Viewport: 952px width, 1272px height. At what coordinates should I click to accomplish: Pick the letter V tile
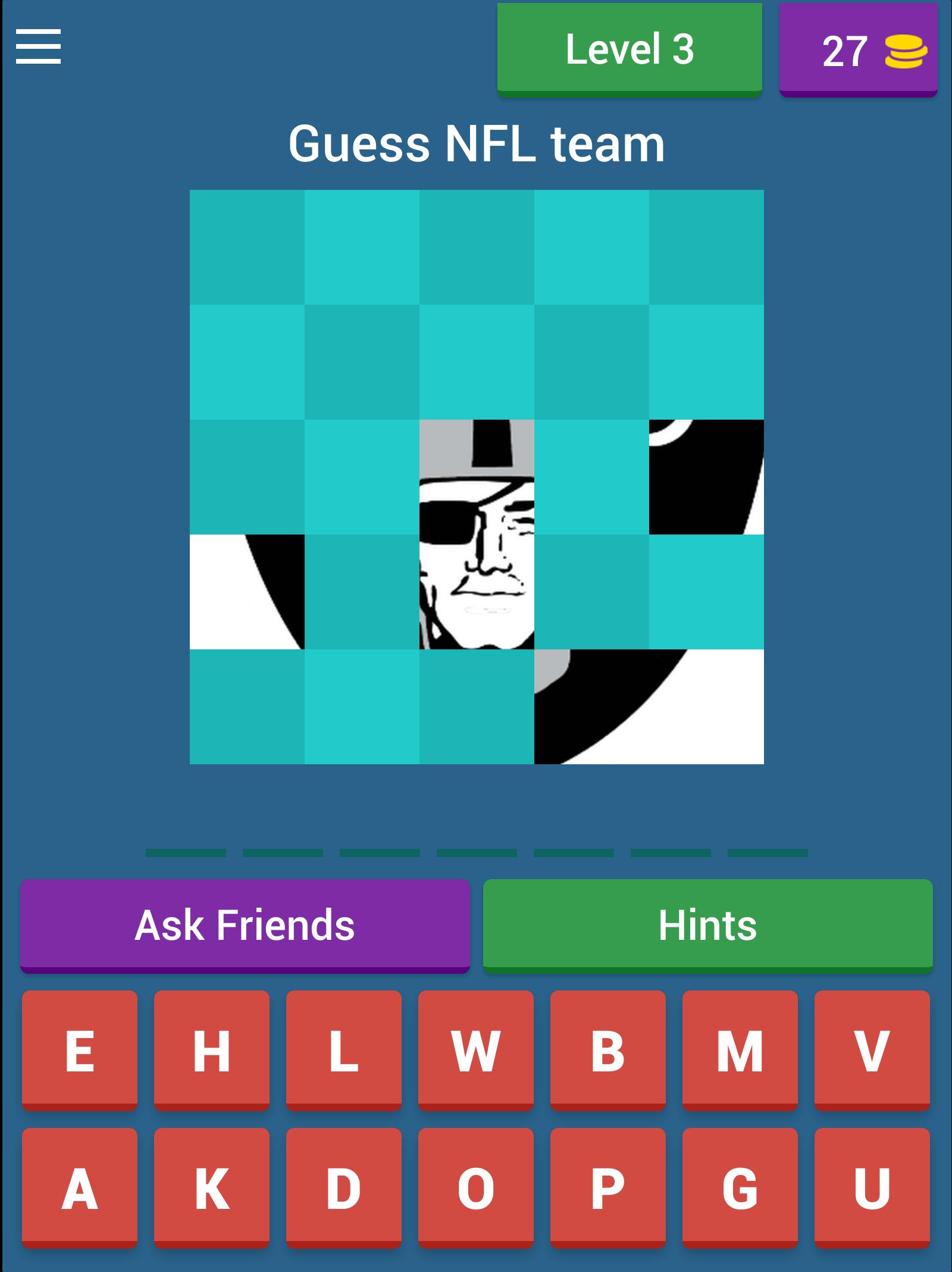pos(872,1050)
